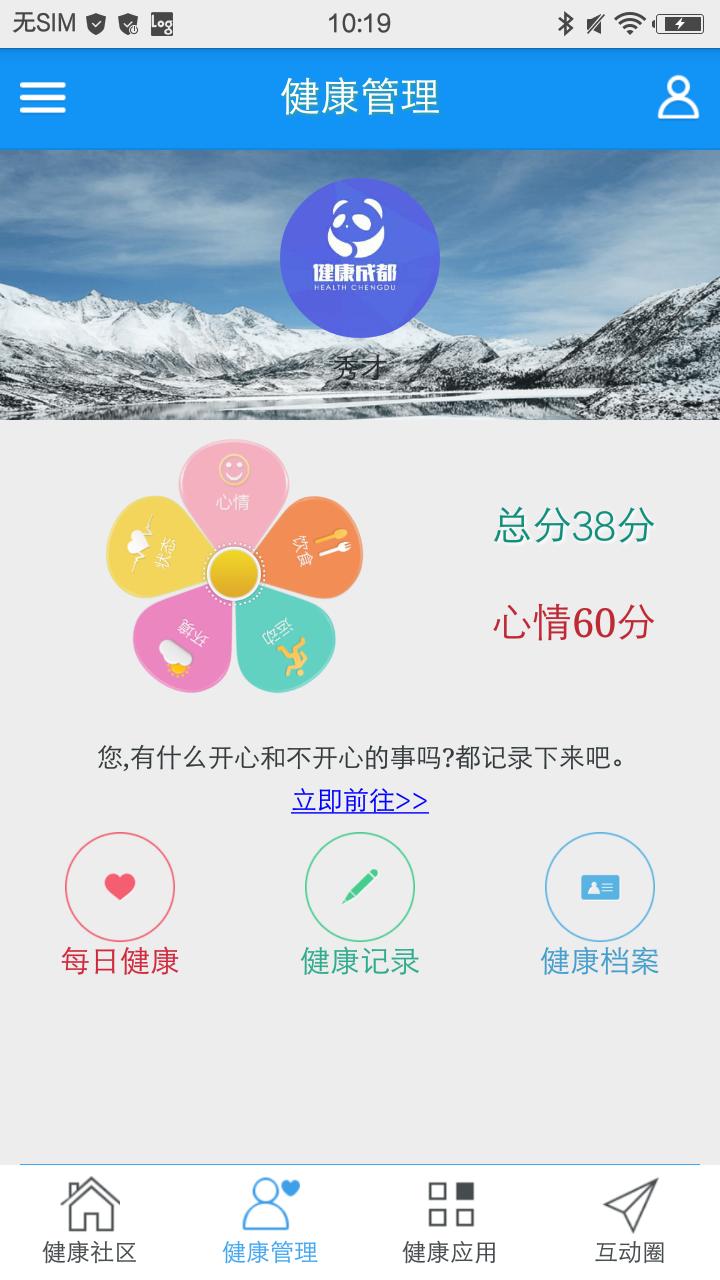Viewport: 720px width, 1280px height.
Task: Switch to the 健康社区 tab
Action: [90, 1222]
